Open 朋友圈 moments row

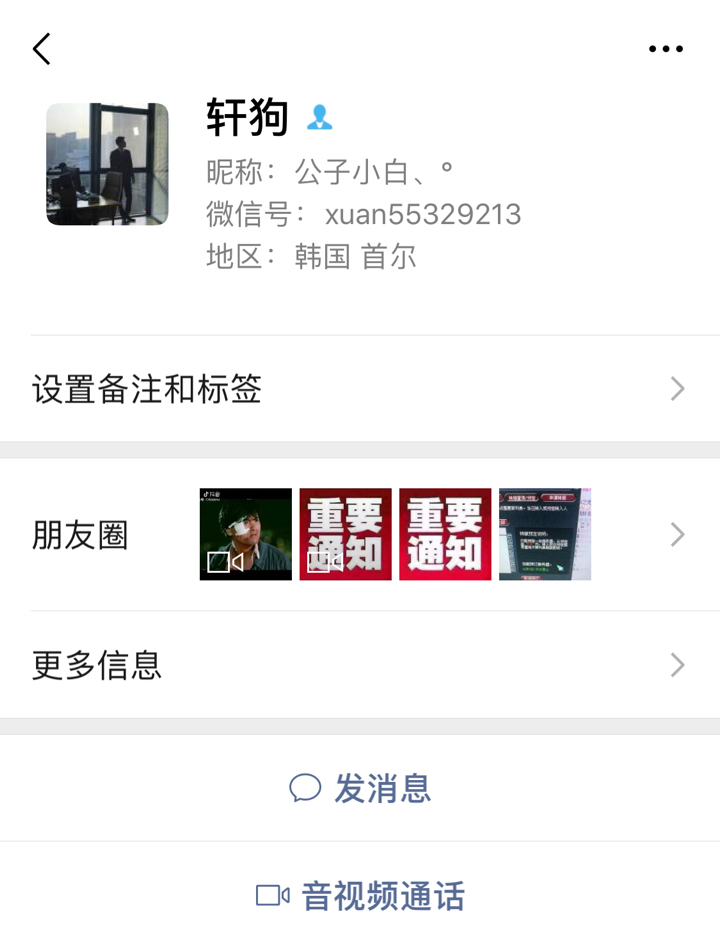click(359, 535)
